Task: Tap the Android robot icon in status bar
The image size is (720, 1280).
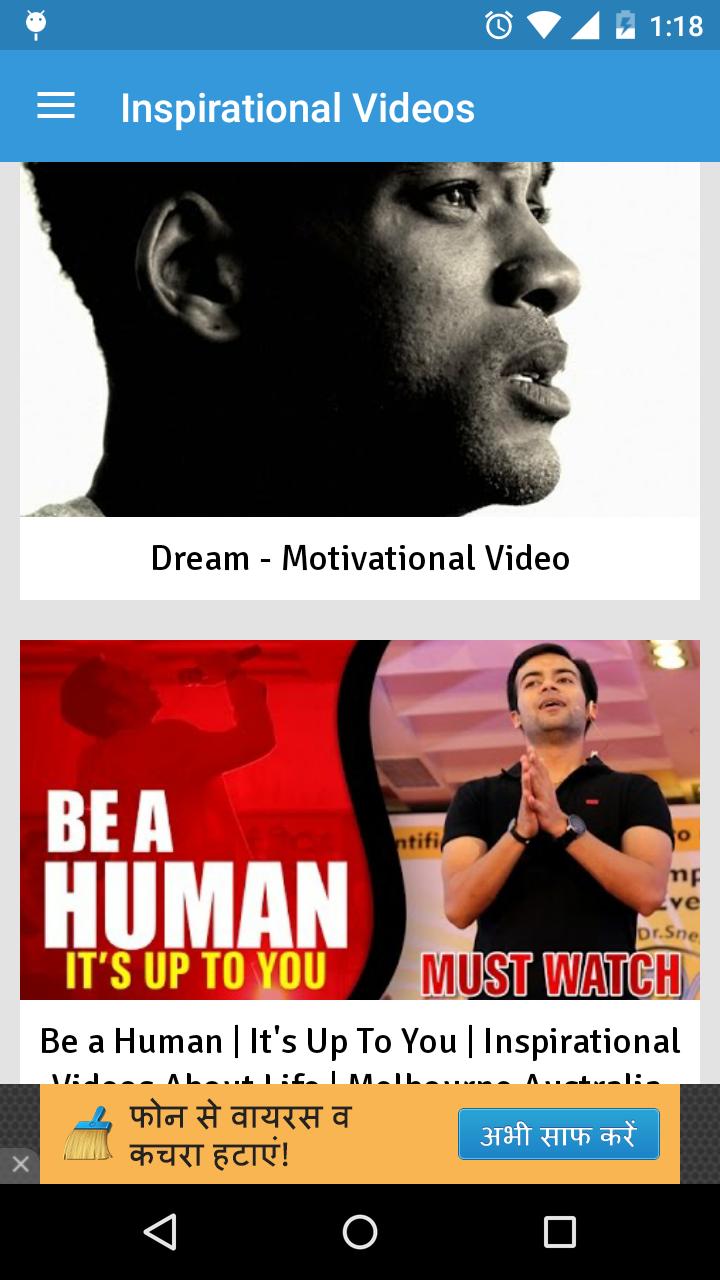Action: pyautogui.click(x=38, y=22)
